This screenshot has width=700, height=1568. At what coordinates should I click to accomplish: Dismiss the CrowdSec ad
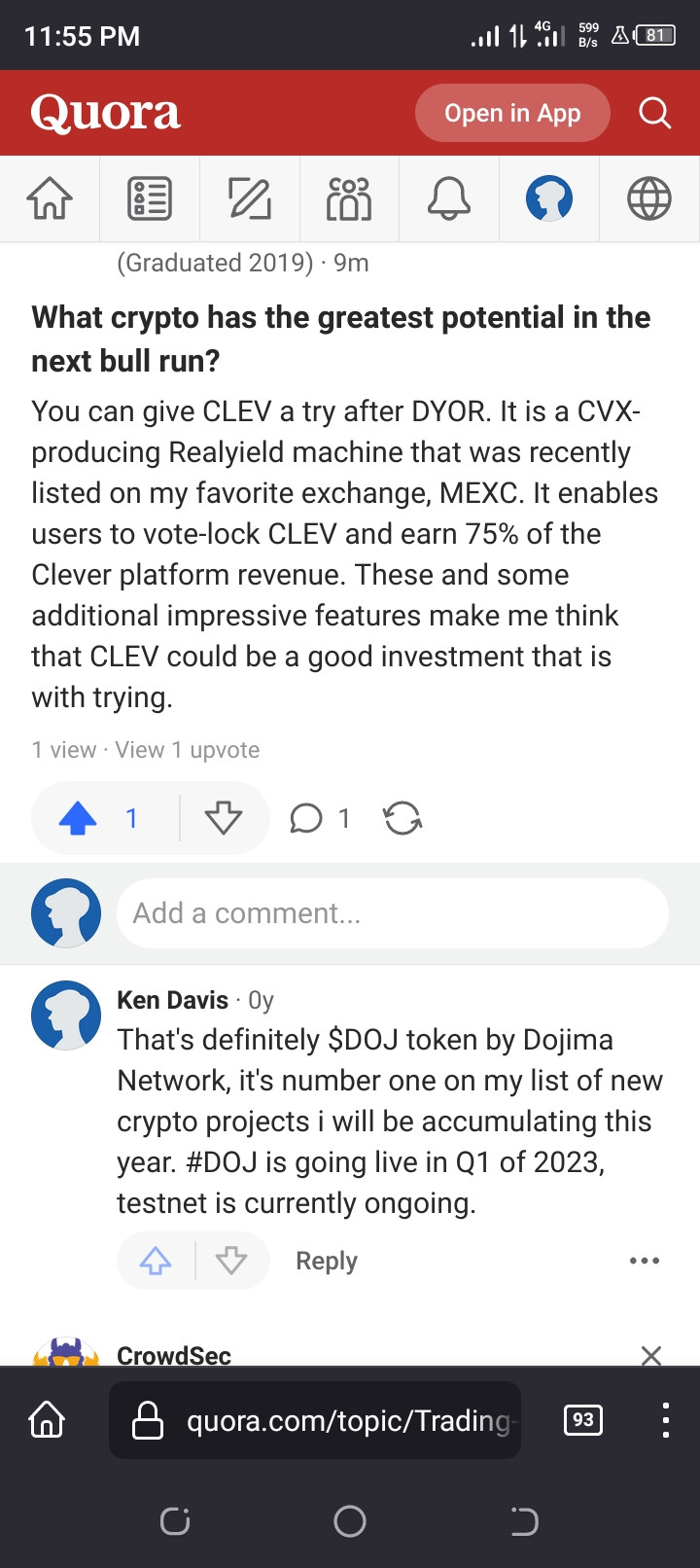point(651,1355)
